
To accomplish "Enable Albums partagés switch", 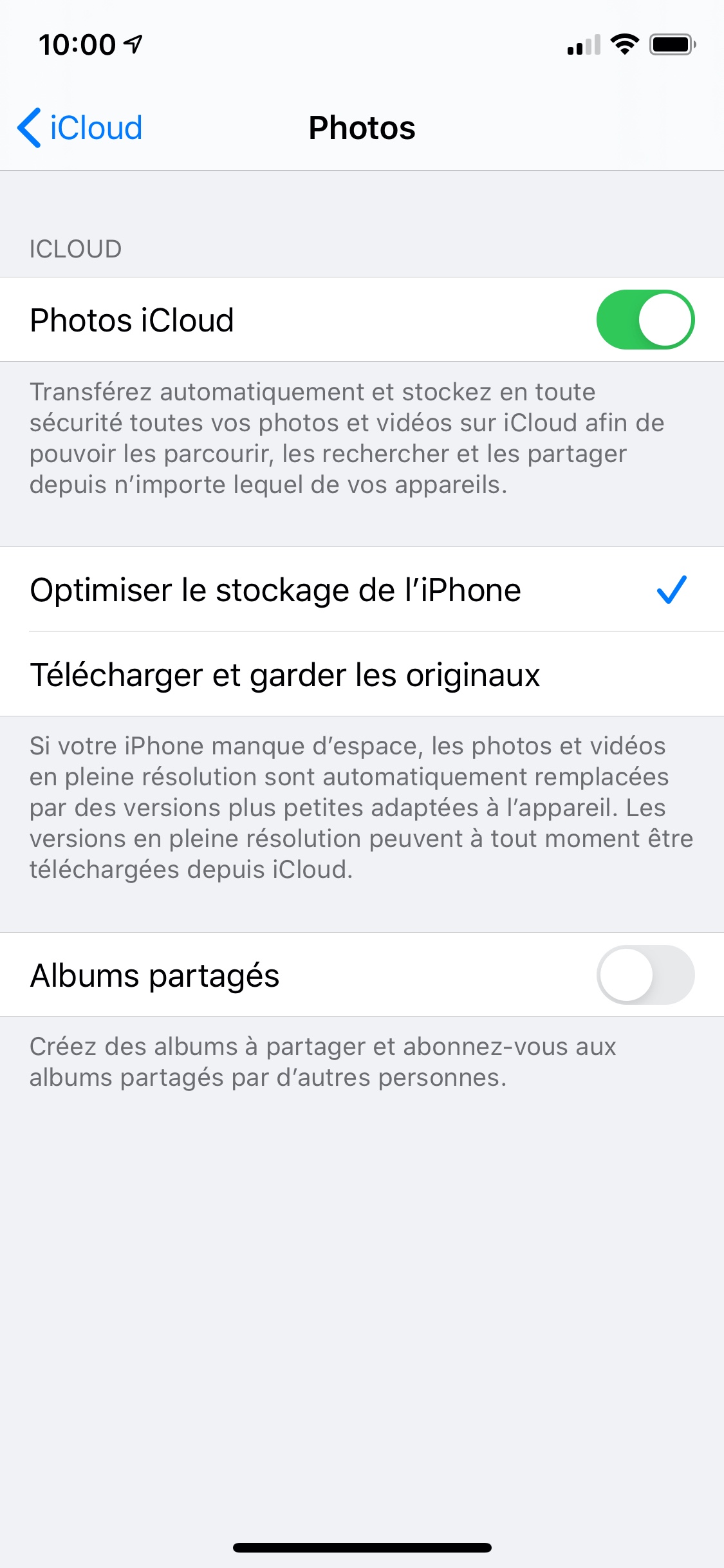I will click(645, 975).
